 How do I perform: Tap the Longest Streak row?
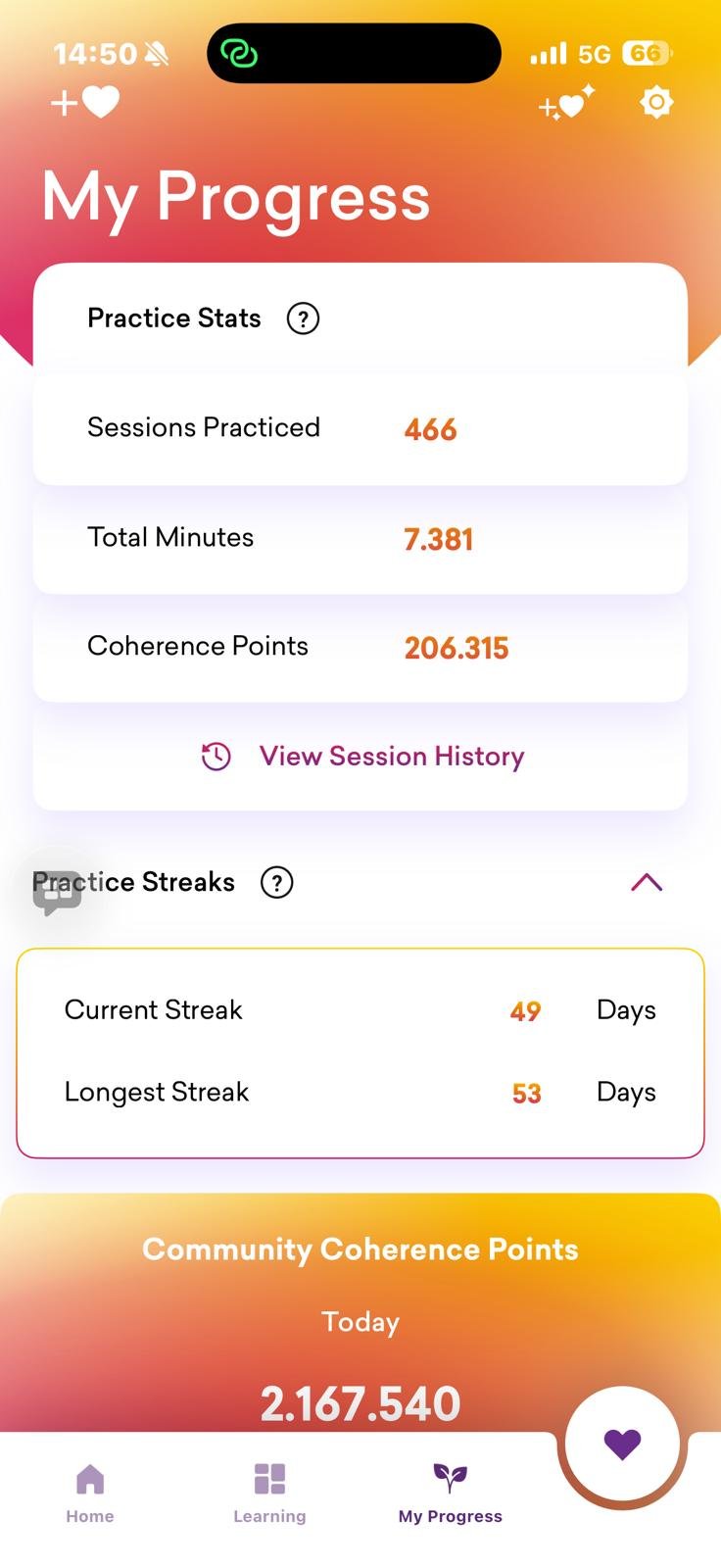(x=360, y=1092)
